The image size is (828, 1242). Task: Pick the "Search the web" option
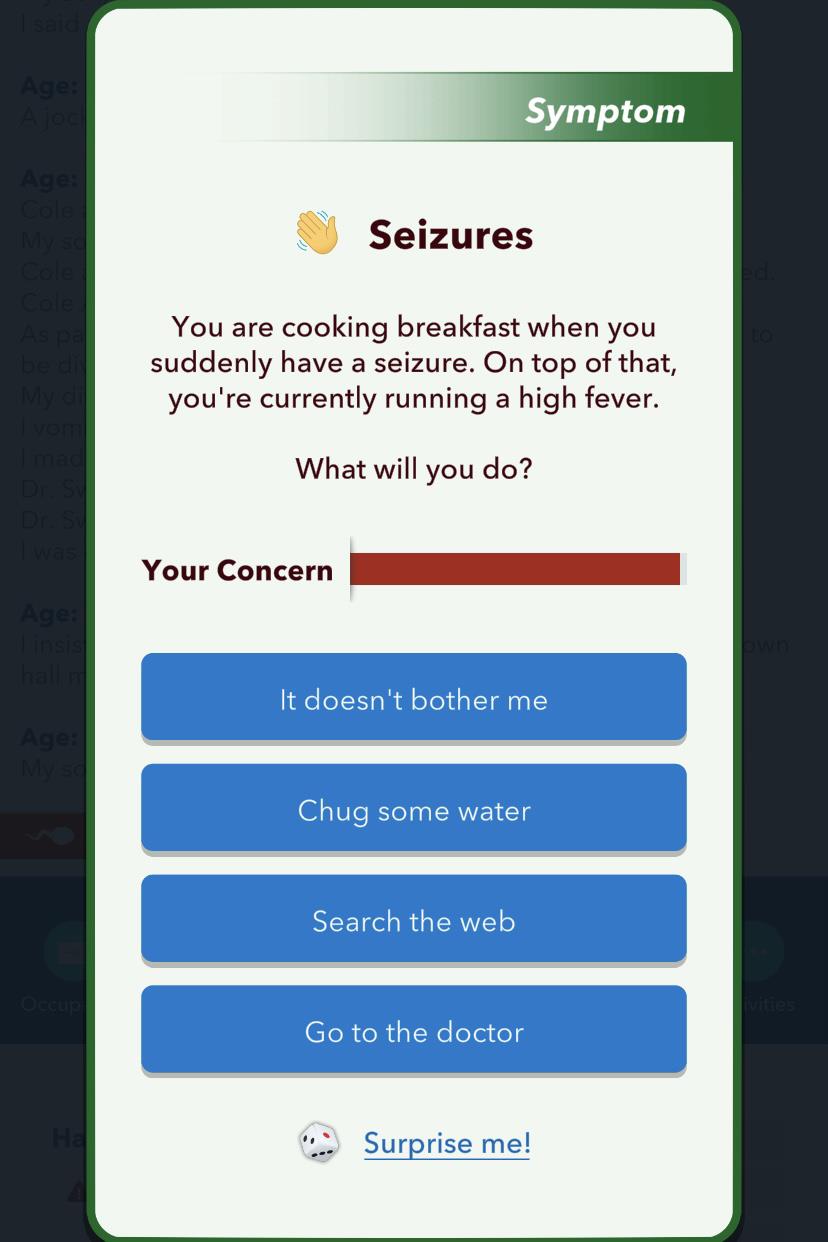[x=413, y=921]
